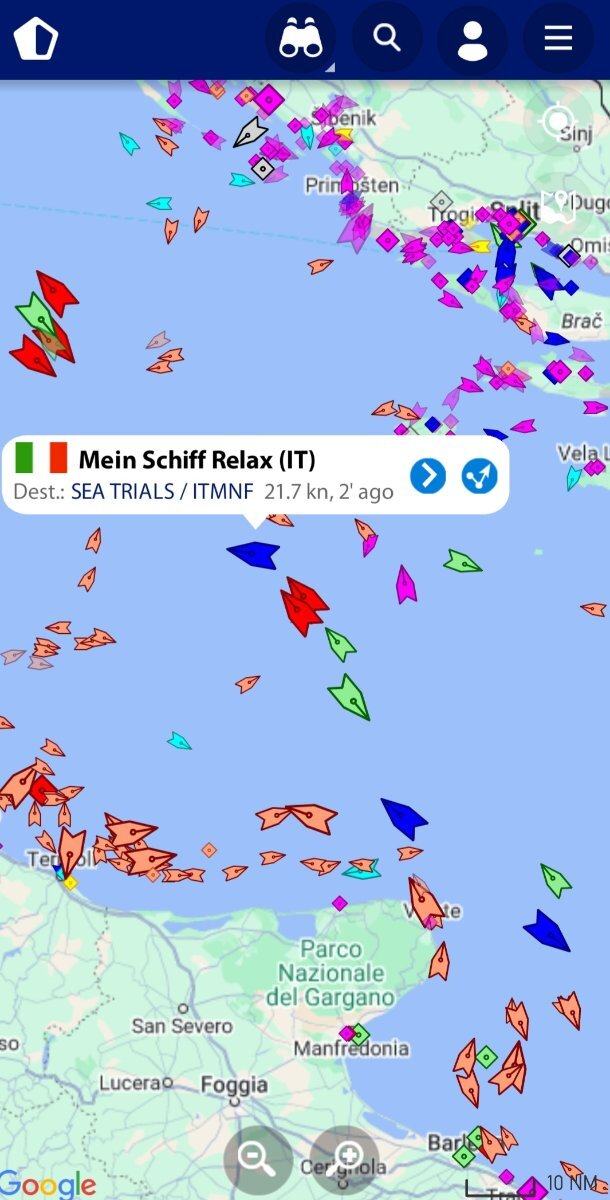610x1200 pixels.
Task: Open the binoculars nearby-vessels view
Action: pos(299,39)
